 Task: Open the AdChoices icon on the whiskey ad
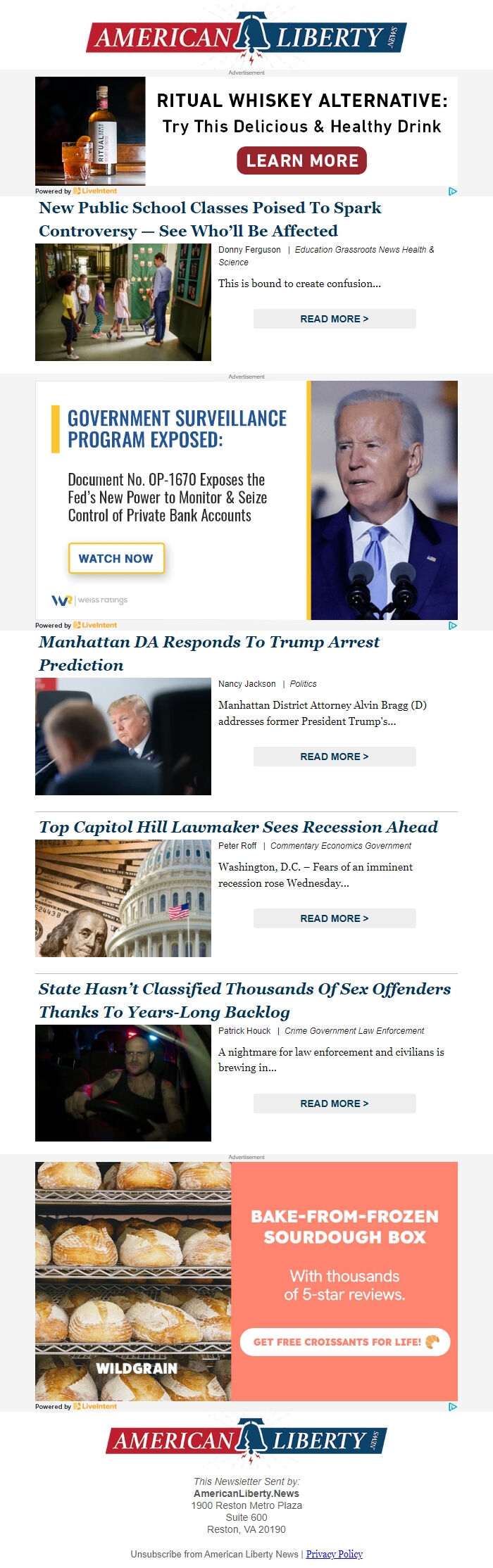(x=452, y=191)
